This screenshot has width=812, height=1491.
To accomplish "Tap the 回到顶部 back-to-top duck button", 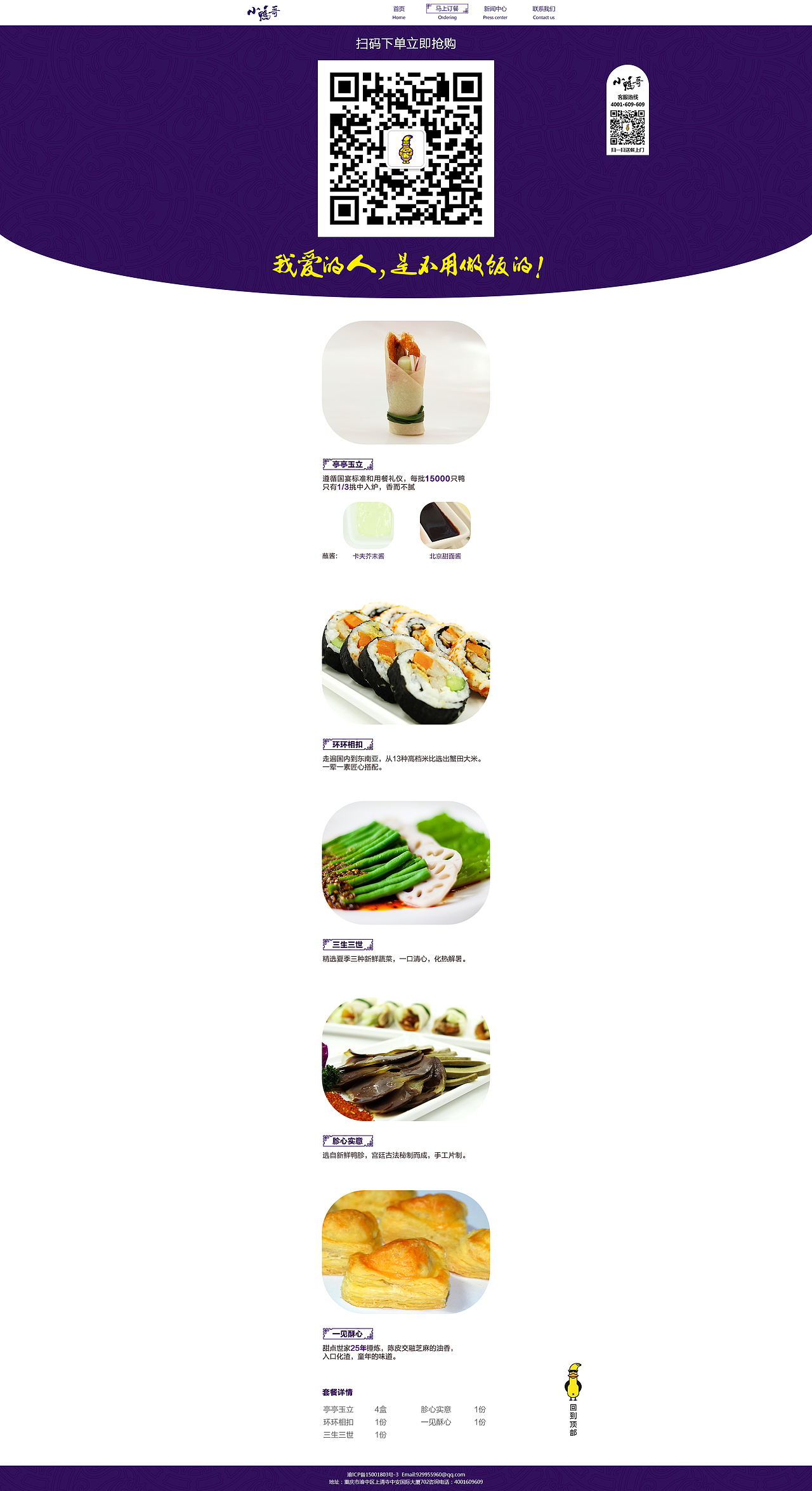I will [573, 1399].
